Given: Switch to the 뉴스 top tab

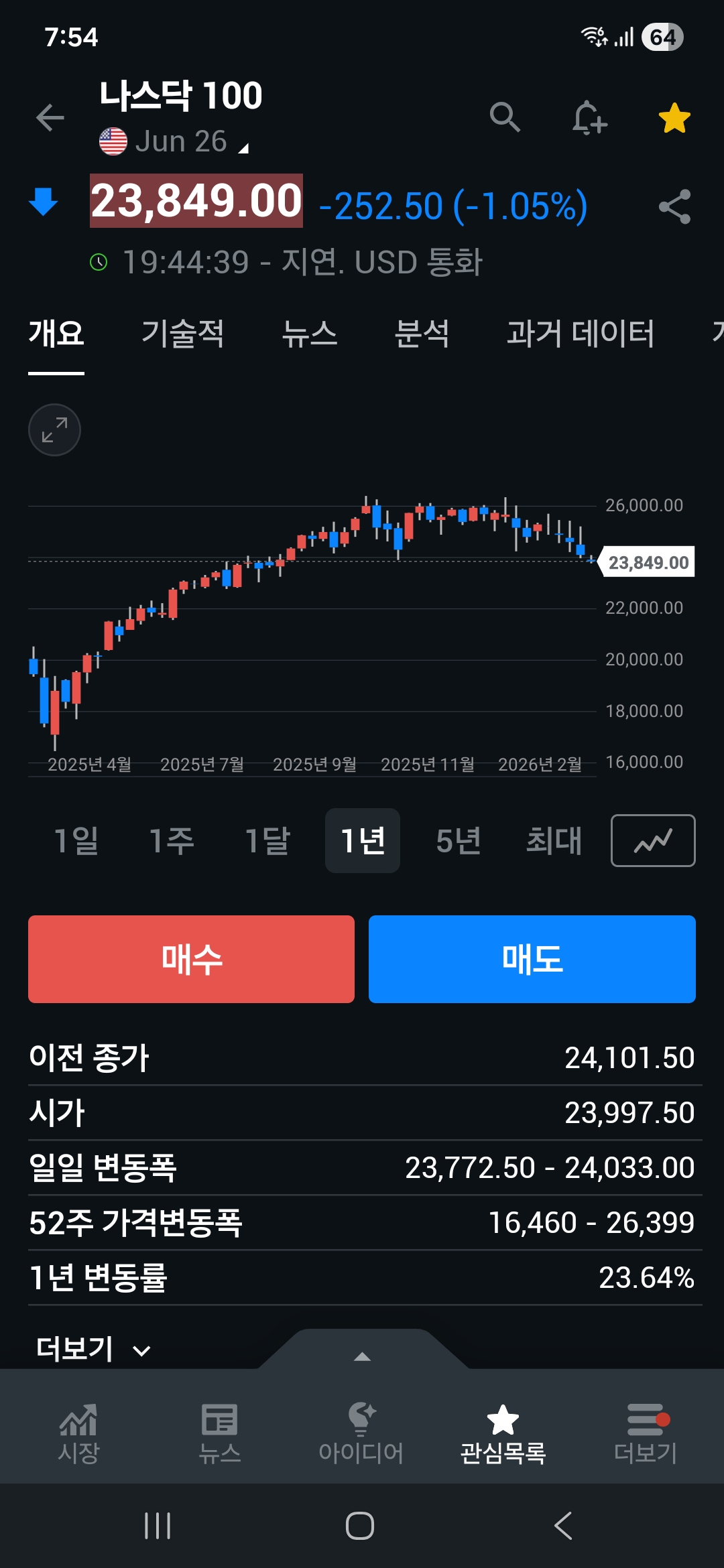Looking at the screenshot, I should pos(309,333).
